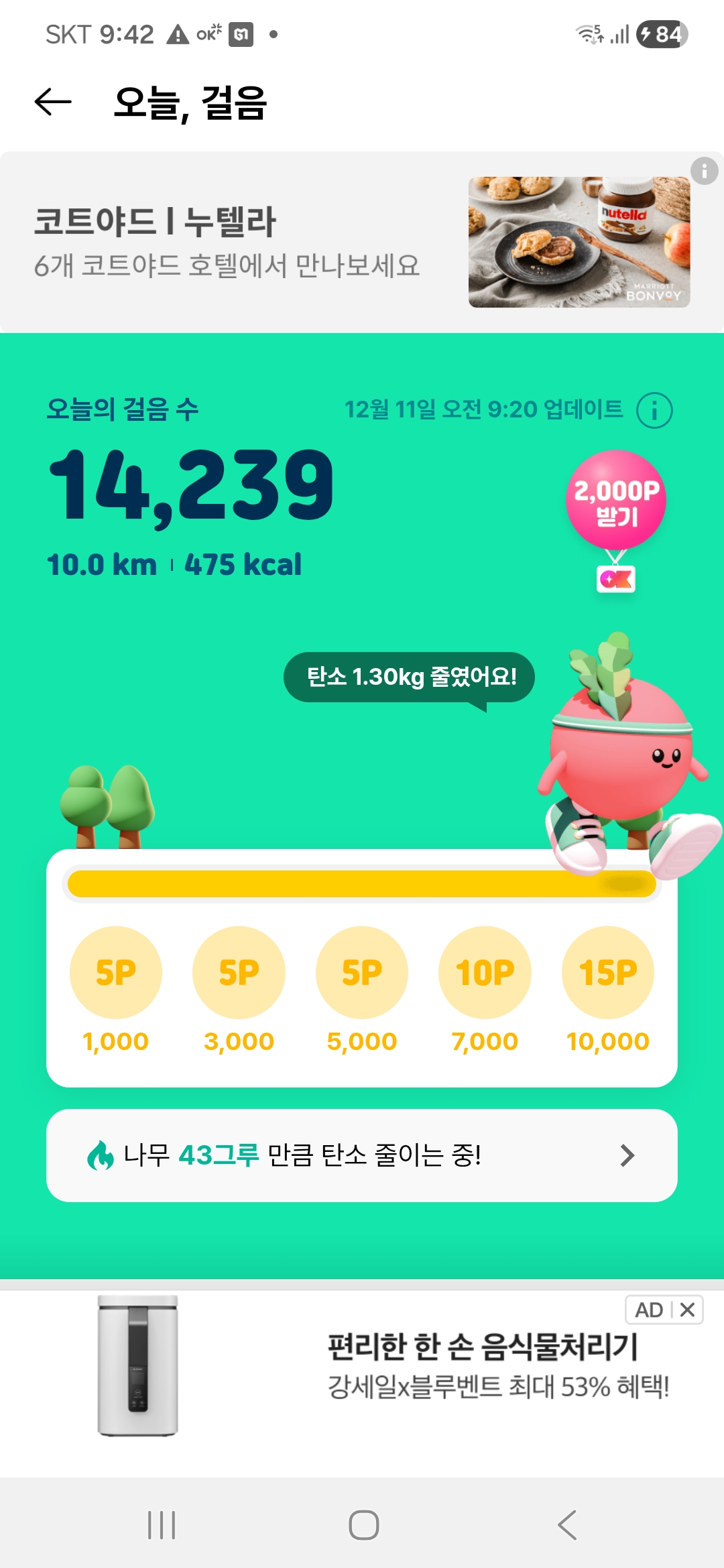Claim the 2,000P balloon reward
The height and width of the screenshot is (1568, 724).
[616, 501]
